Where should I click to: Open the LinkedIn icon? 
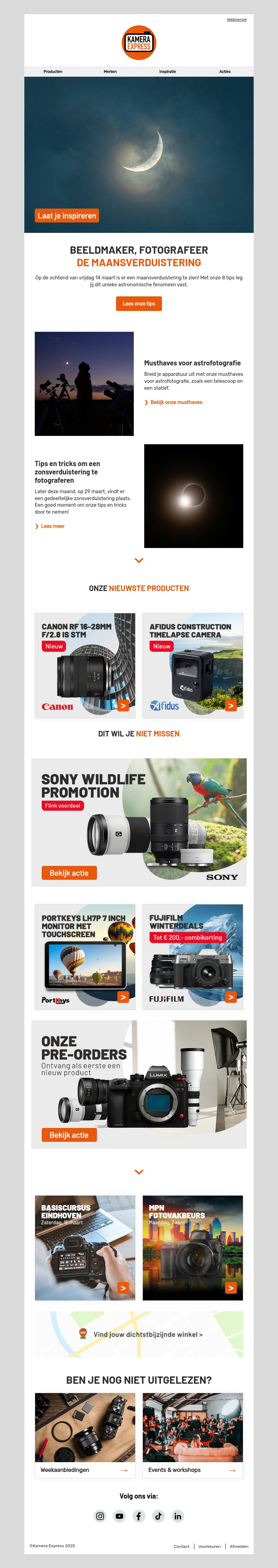tap(178, 1516)
